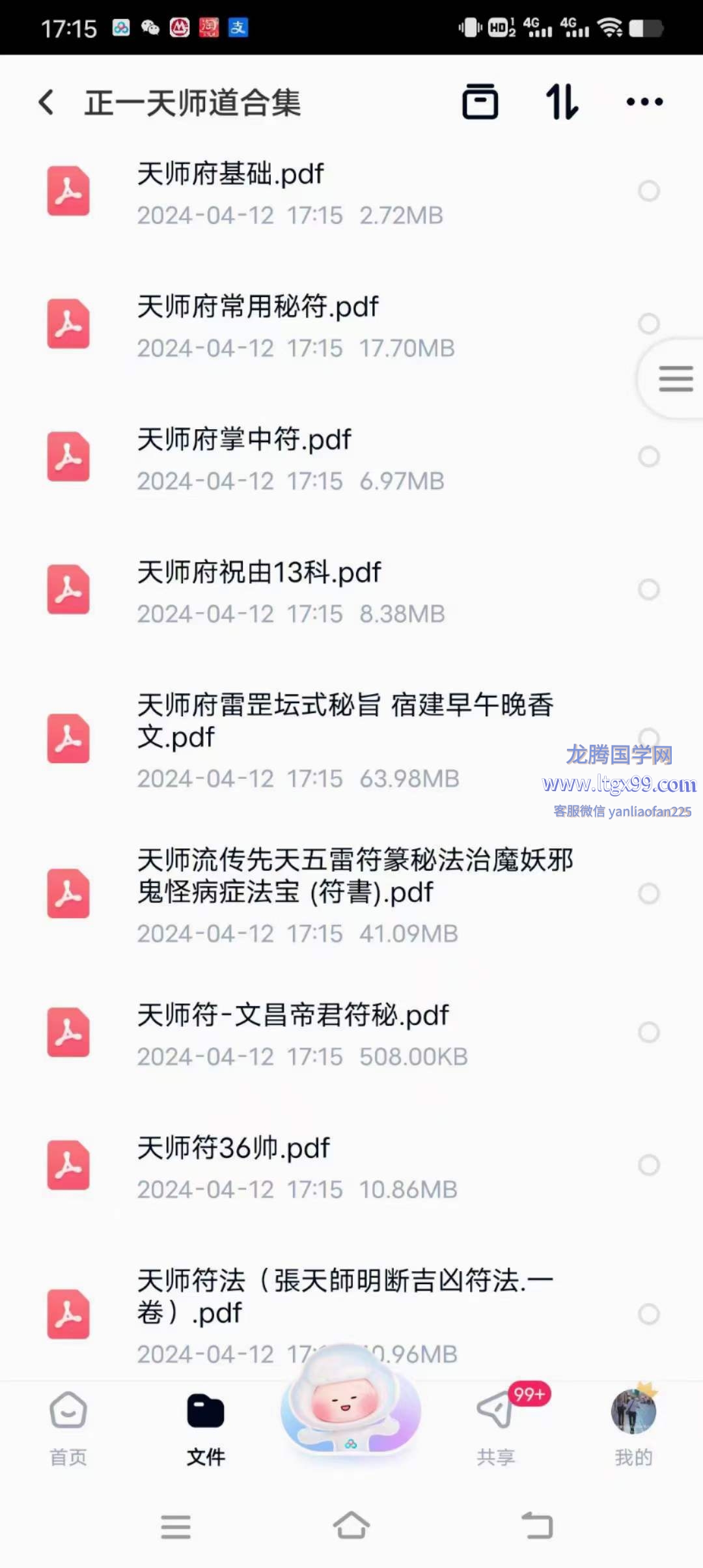Open 天师府雷罡坛式秘旨 宿建早午晚香文.pdf
The height and width of the screenshot is (1568, 703).
[345, 720]
